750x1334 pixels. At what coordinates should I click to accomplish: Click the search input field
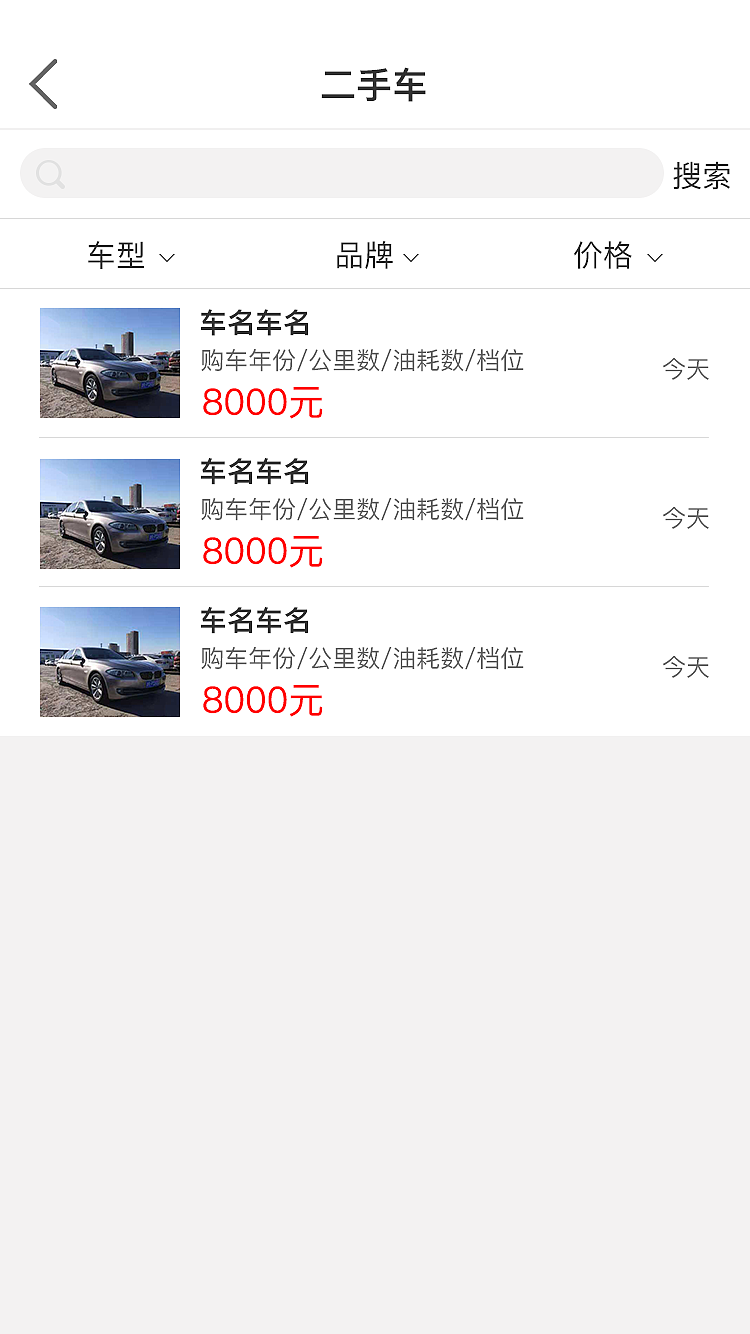click(342, 173)
